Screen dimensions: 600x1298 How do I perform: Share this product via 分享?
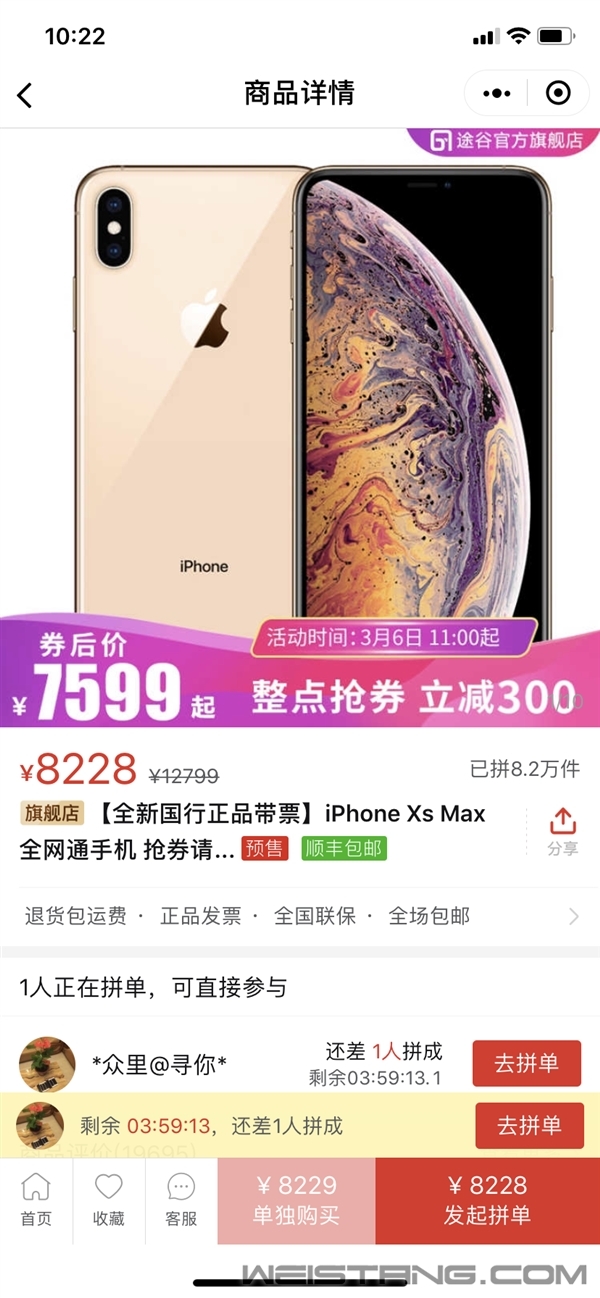[562, 832]
